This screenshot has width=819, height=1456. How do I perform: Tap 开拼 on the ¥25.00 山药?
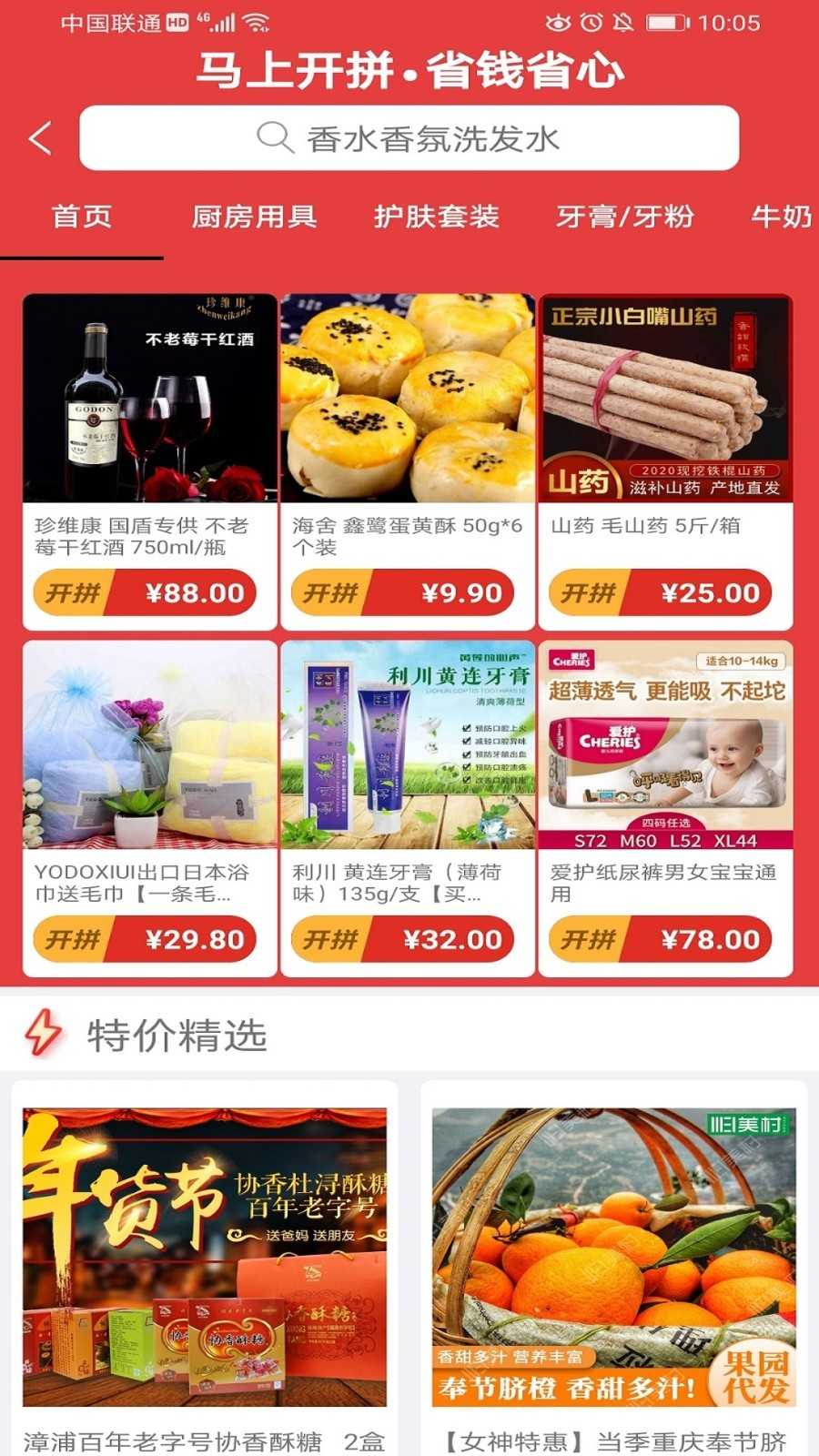tap(661, 593)
